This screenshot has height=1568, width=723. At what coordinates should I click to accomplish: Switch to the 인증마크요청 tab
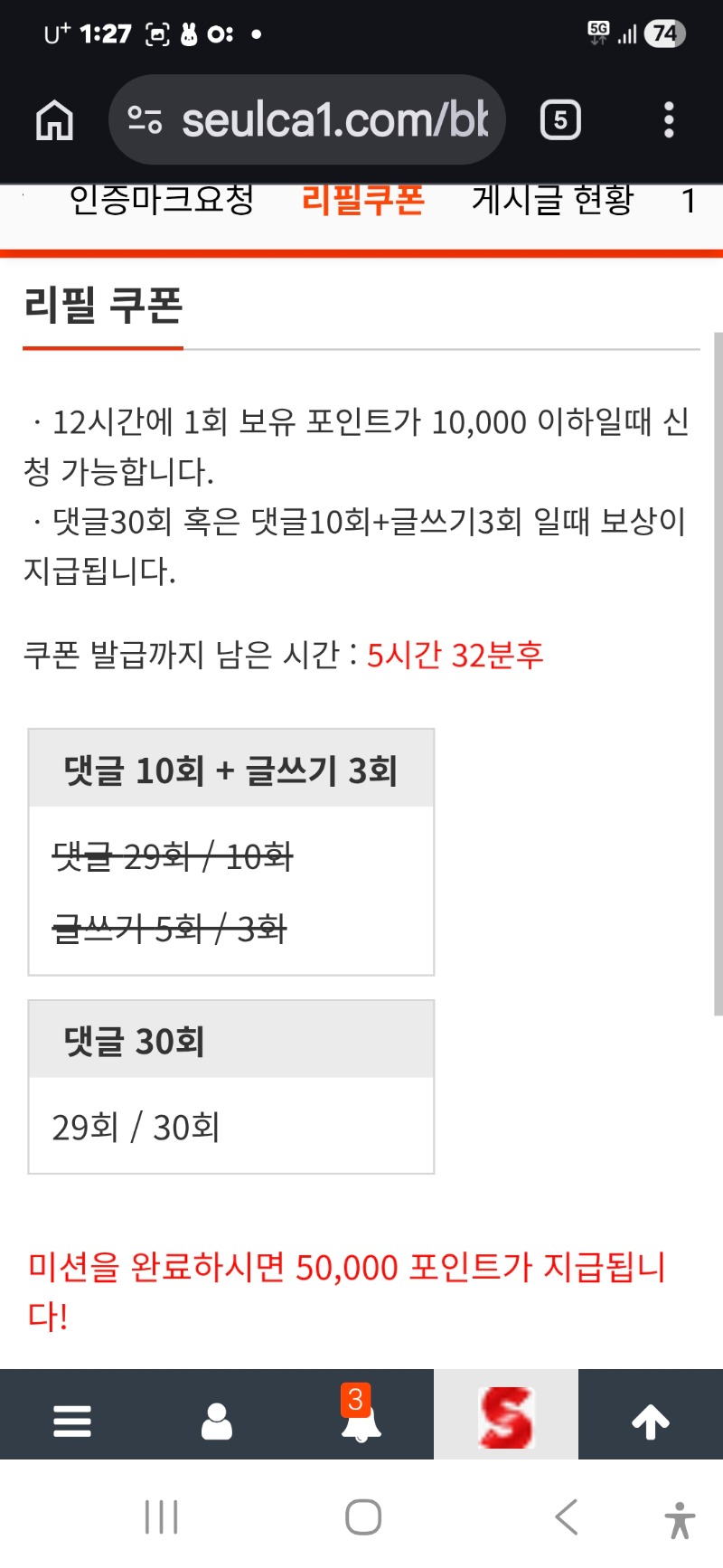(x=162, y=201)
